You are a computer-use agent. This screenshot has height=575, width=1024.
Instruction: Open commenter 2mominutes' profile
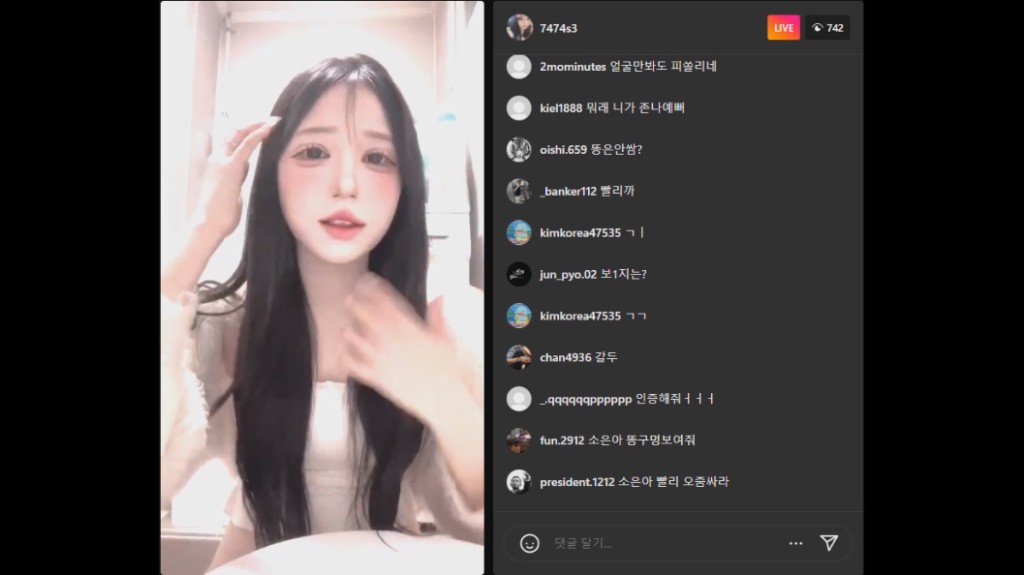572,67
